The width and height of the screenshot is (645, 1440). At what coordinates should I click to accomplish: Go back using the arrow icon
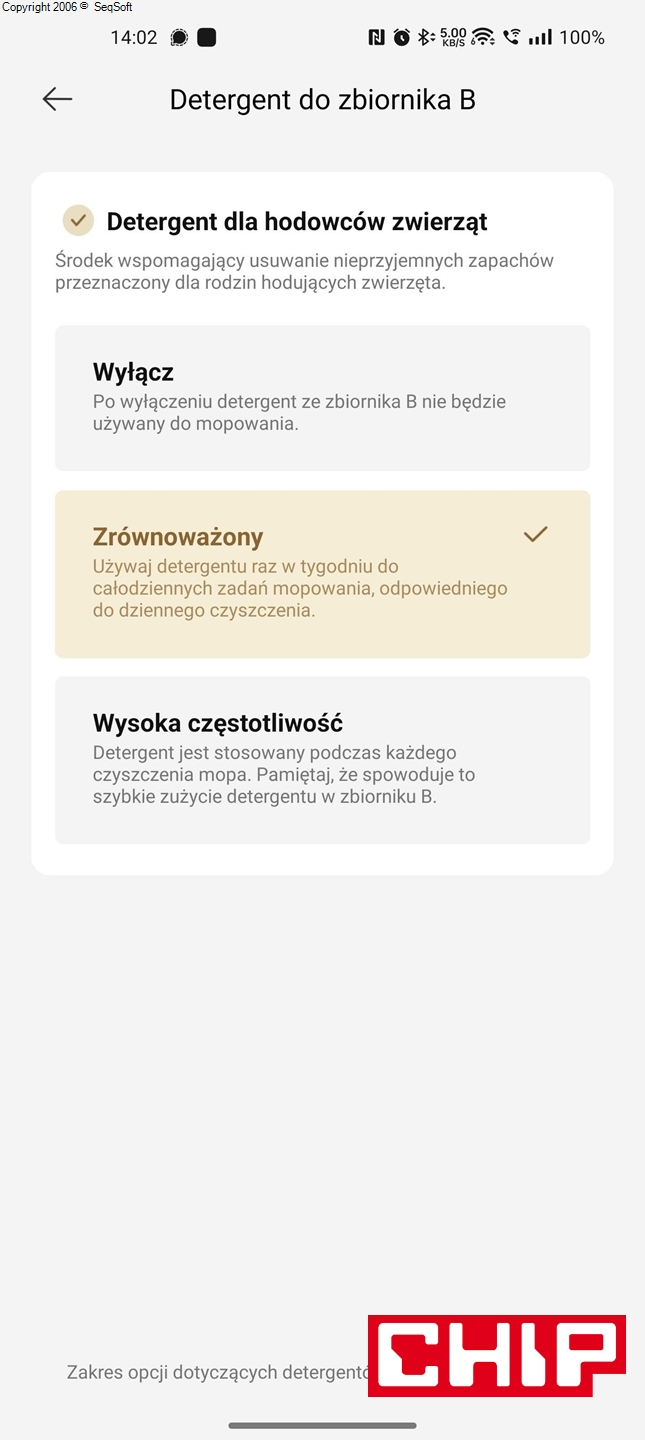click(57, 98)
